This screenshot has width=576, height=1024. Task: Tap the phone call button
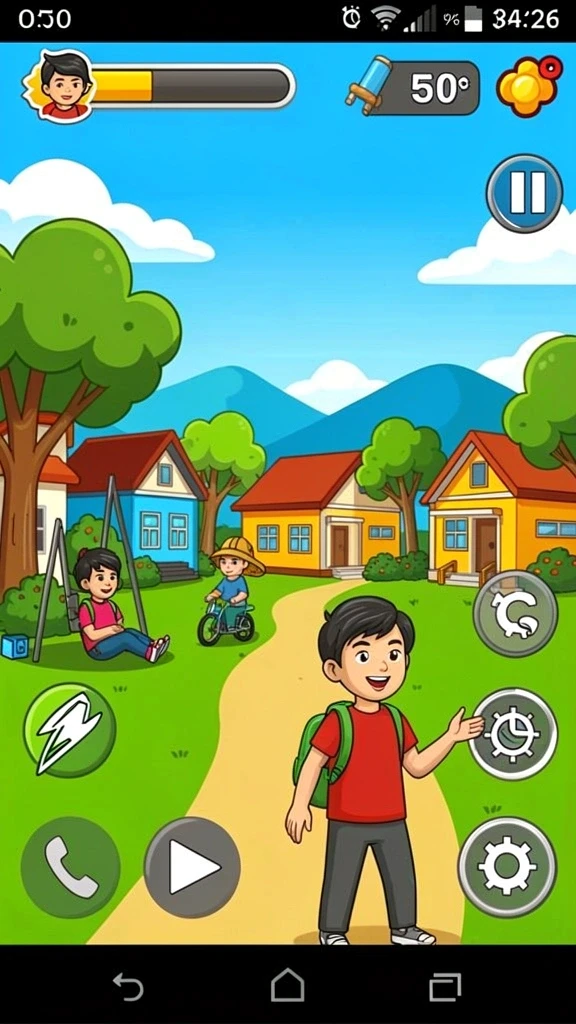click(x=71, y=867)
